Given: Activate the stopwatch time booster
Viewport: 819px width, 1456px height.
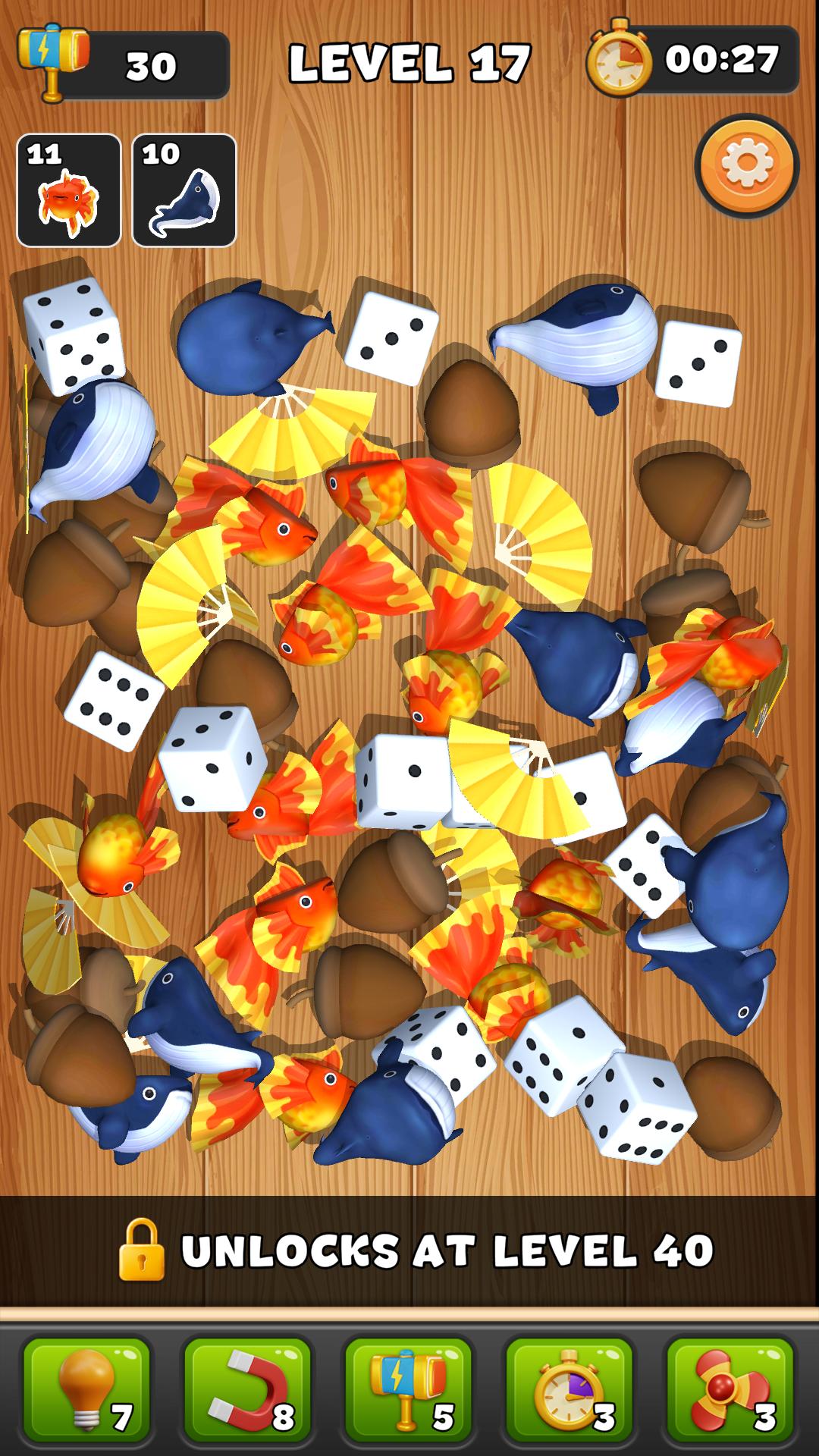Looking at the screenshot, I should click(569, 1389).
